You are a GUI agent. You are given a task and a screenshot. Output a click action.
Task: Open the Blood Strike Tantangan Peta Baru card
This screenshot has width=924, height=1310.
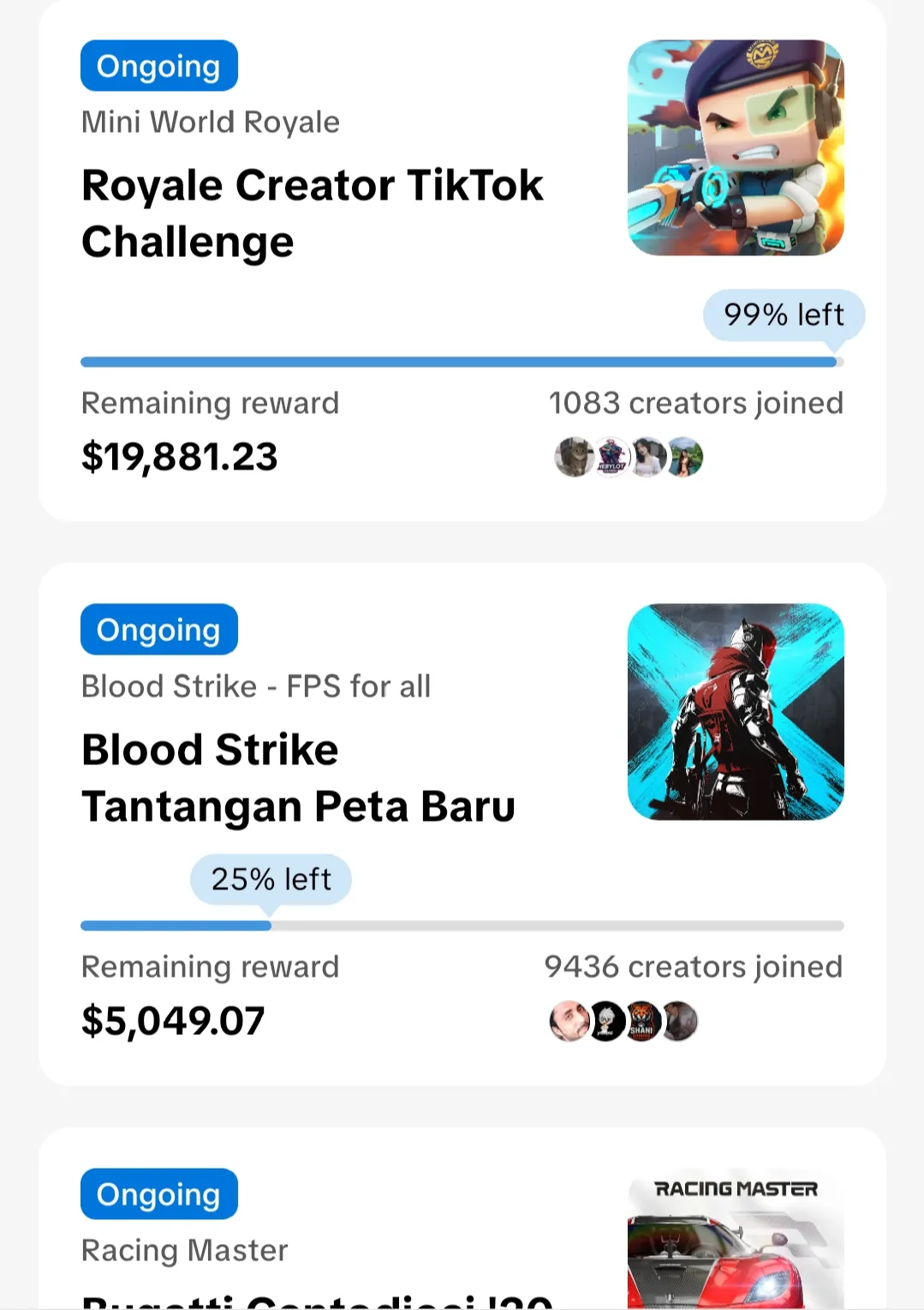tap(298, 778)
